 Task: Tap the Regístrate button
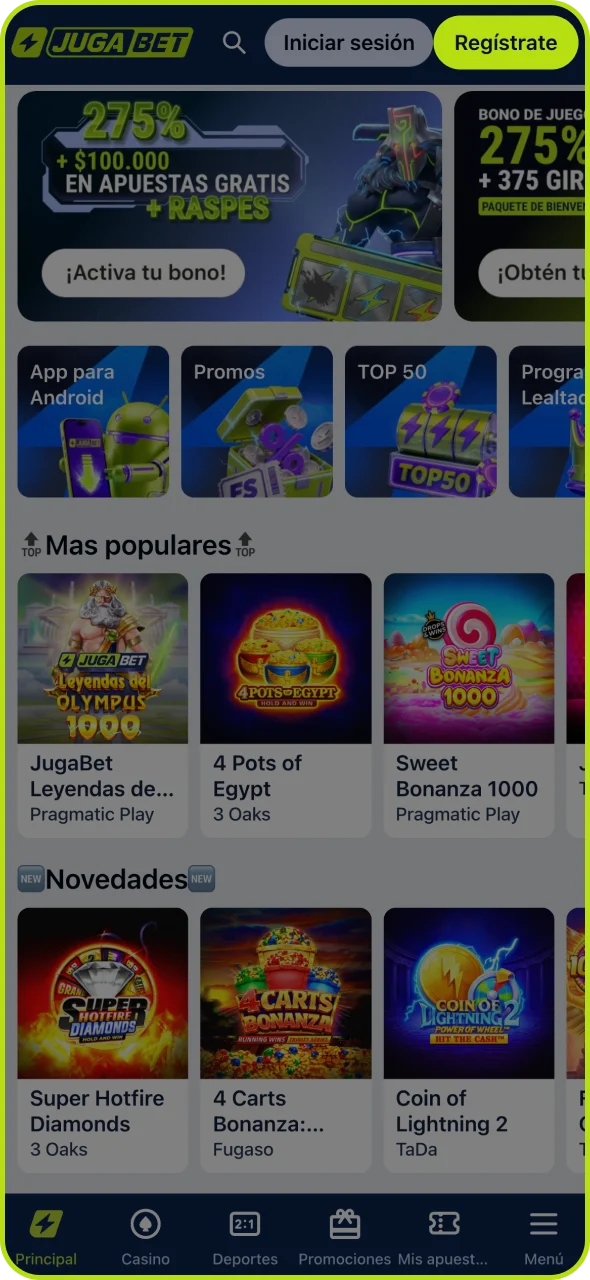coord(506,43)
